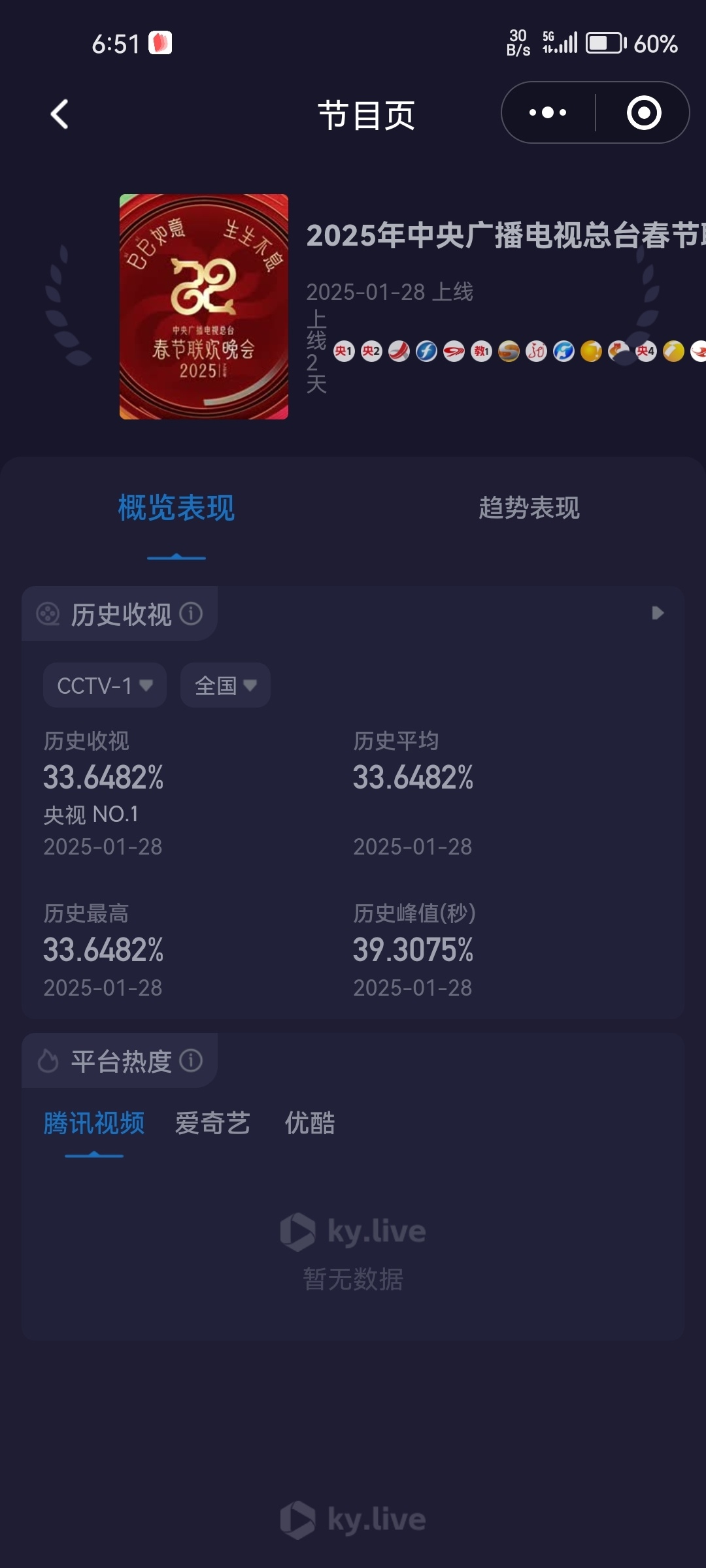Expand 历史收视 details with the arrow
The height and width of the screenshot is (1568, 706).
click(x=658, y=613)
